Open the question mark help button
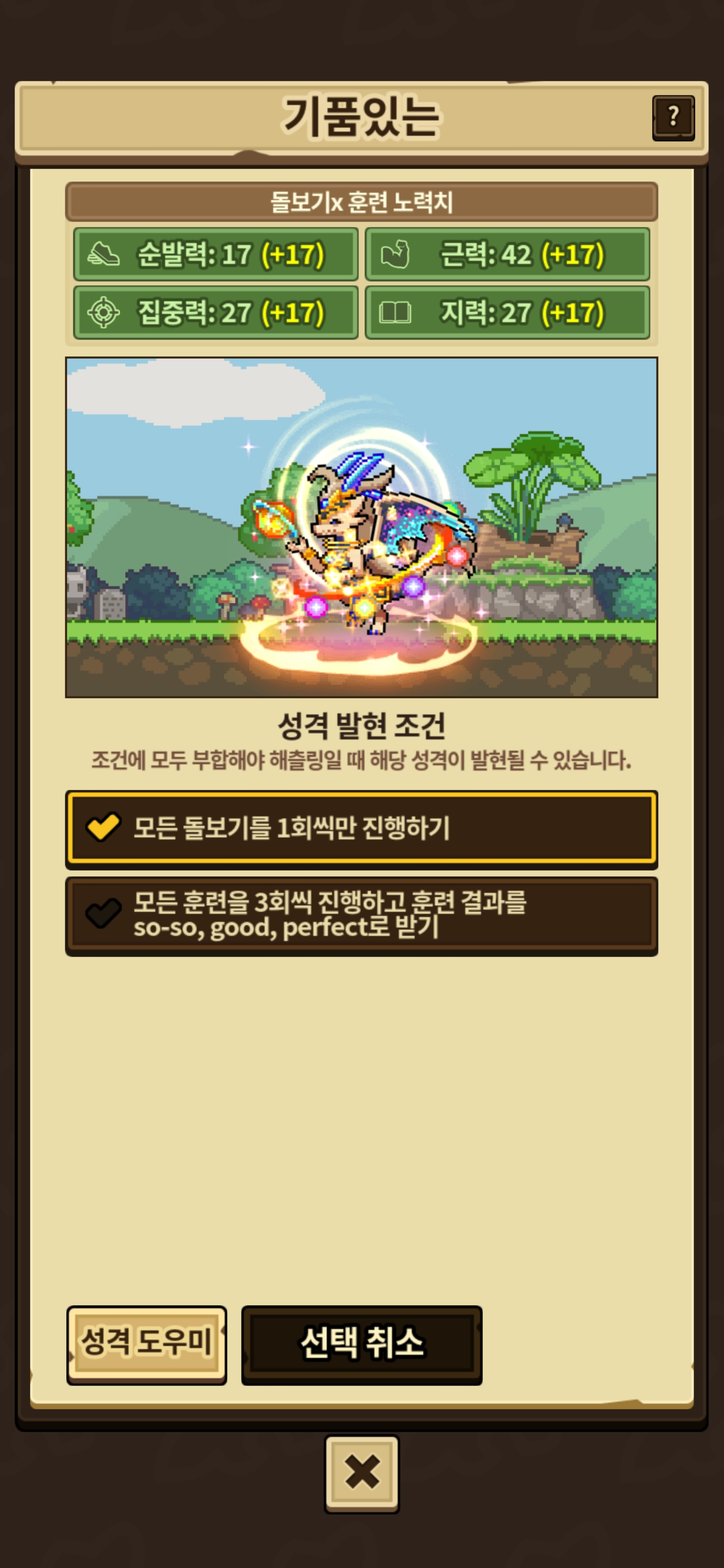 (673, 118)
